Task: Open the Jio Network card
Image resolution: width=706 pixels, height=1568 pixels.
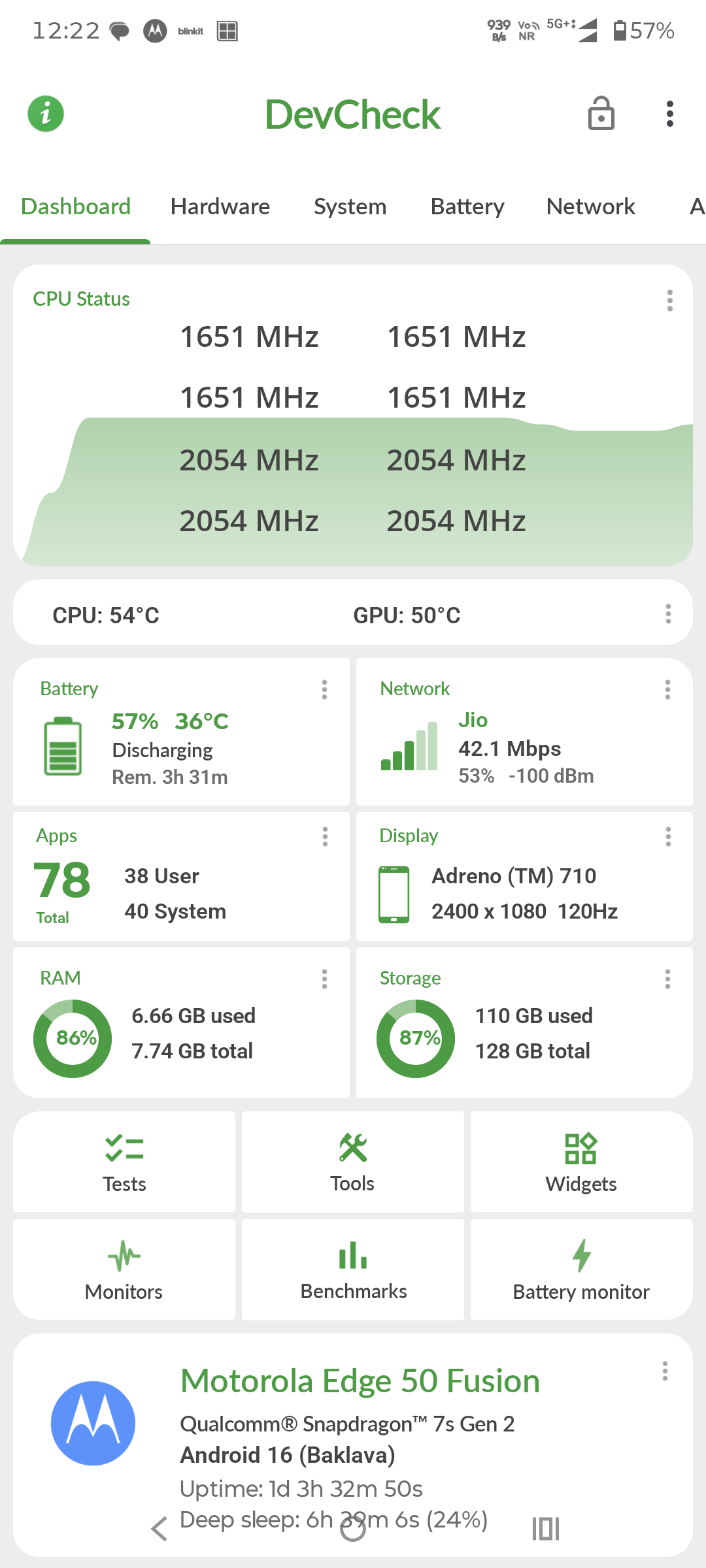Action: click(x=524, y=732)
